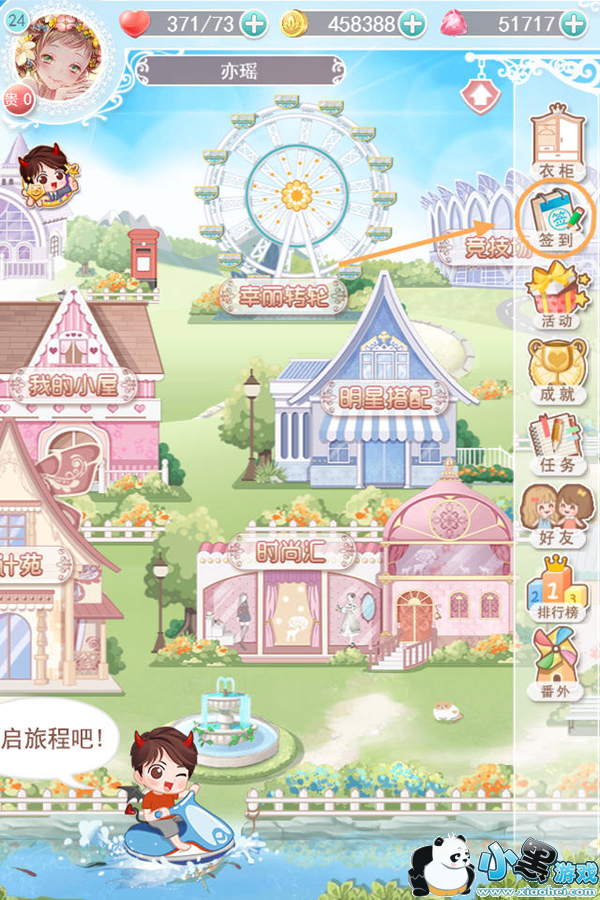Enter the 幸丽转轮 ferris wheel
The width and height of the screenshot is (600, 900).
pos(283,297)
